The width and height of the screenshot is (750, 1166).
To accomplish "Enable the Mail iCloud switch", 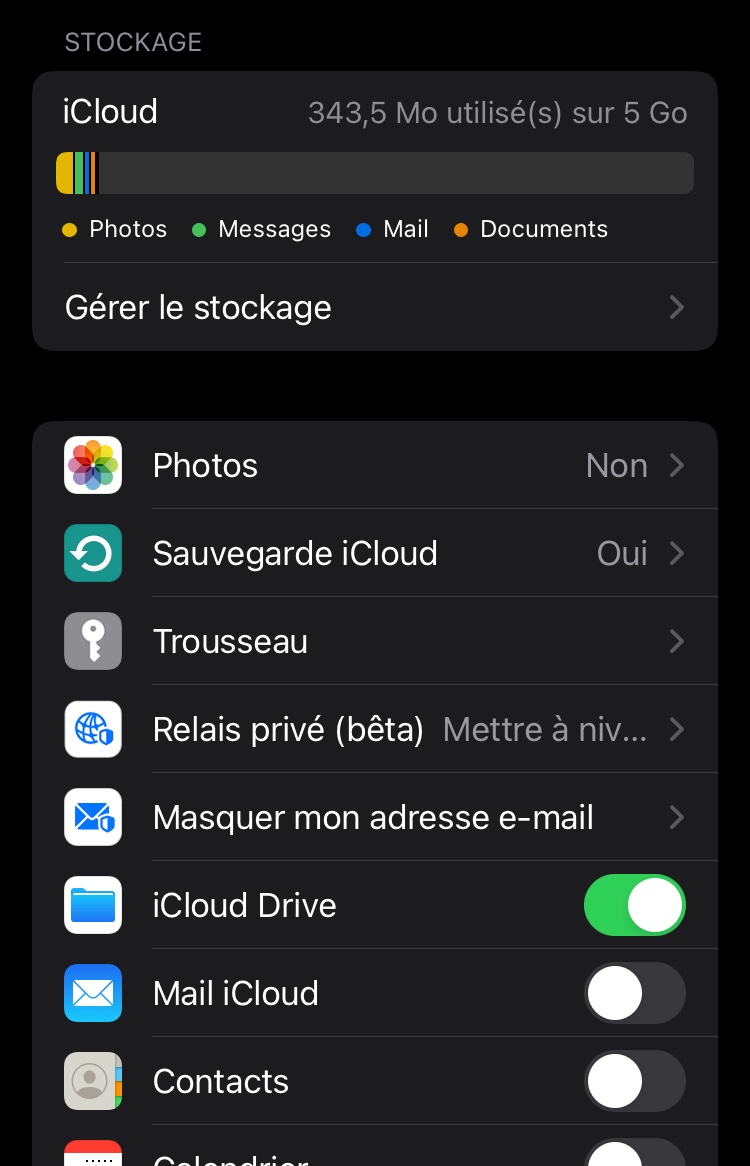I will (634, 994).
